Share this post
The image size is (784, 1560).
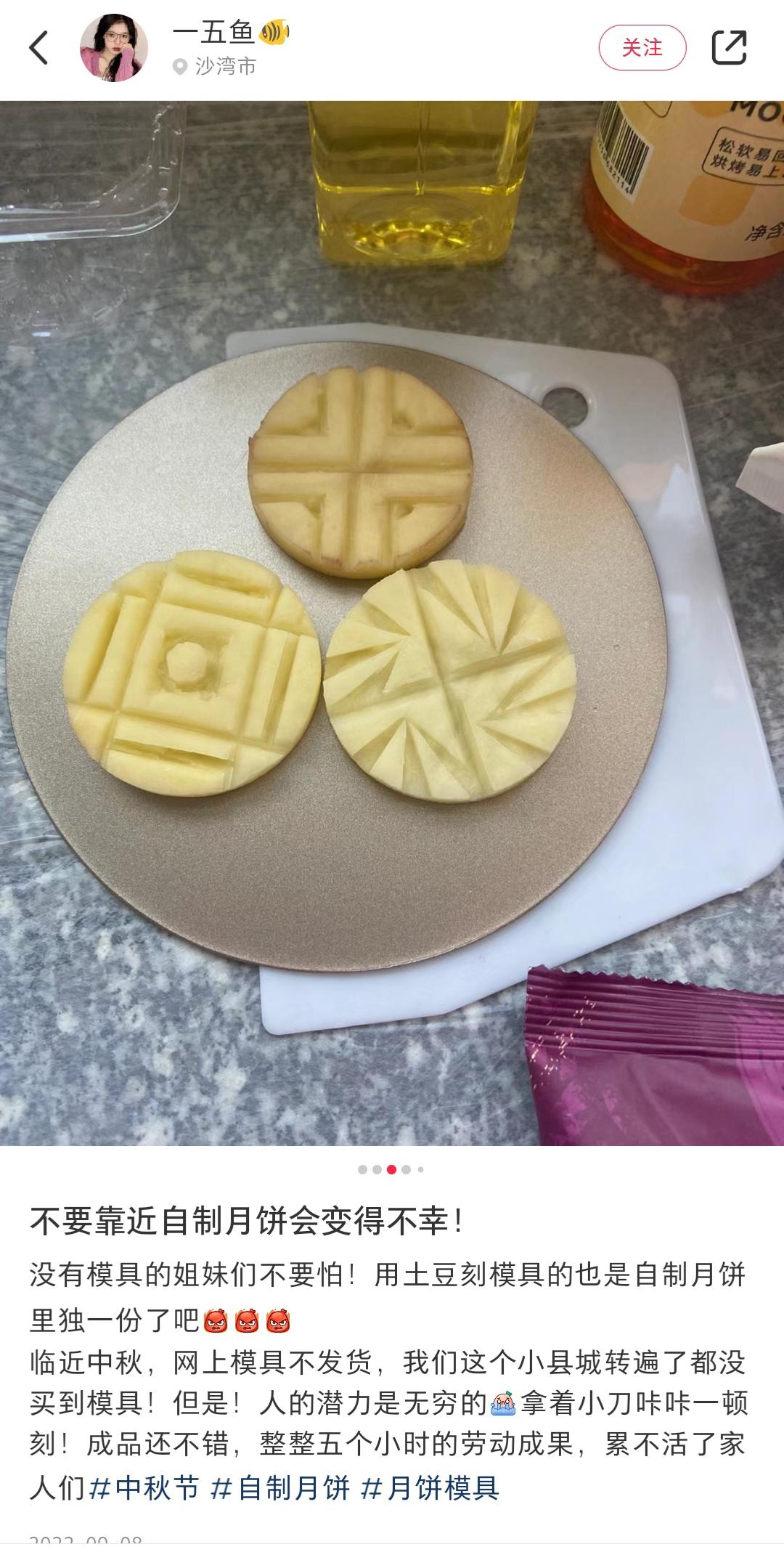pos(729,48)
